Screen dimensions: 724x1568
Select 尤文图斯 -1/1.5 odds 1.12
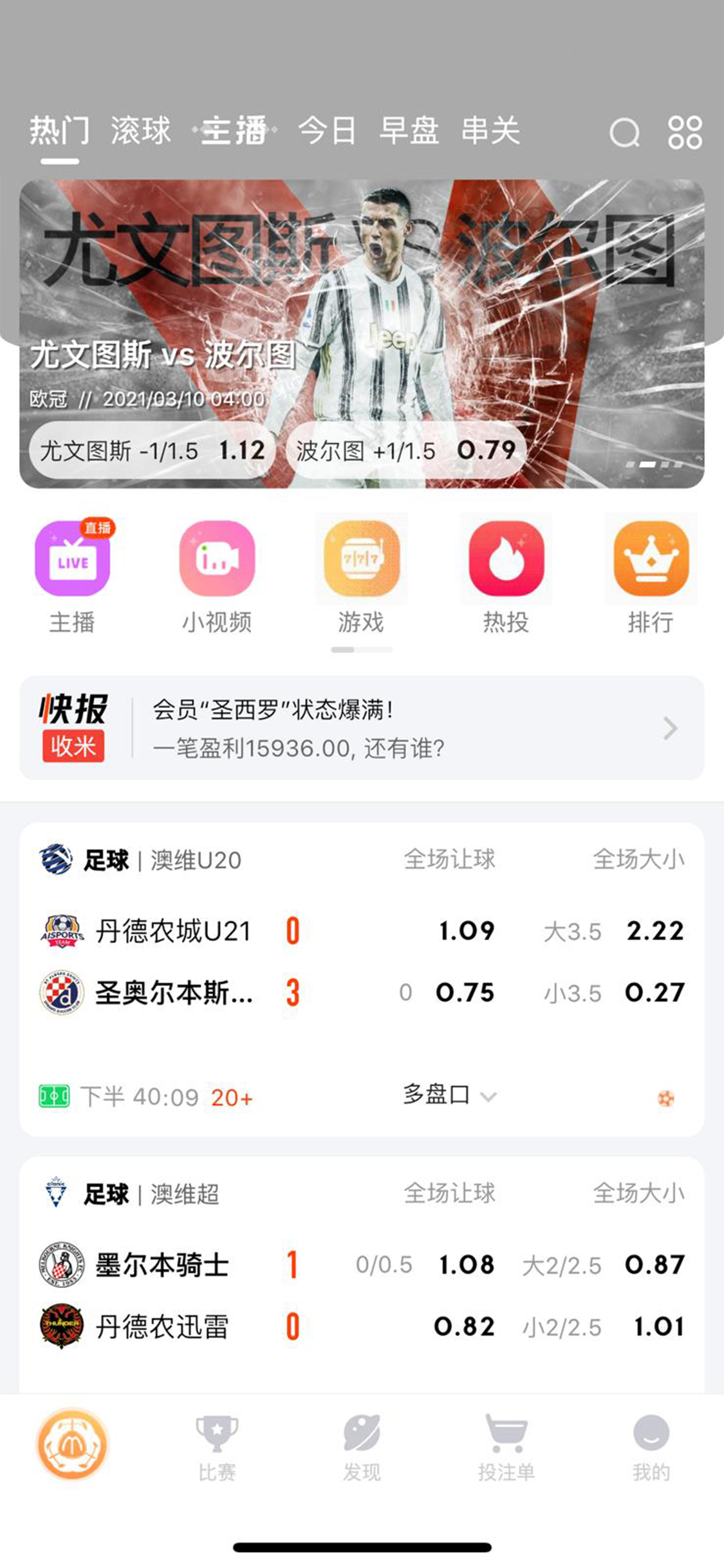pyautogui.click(x=153, y=451)
